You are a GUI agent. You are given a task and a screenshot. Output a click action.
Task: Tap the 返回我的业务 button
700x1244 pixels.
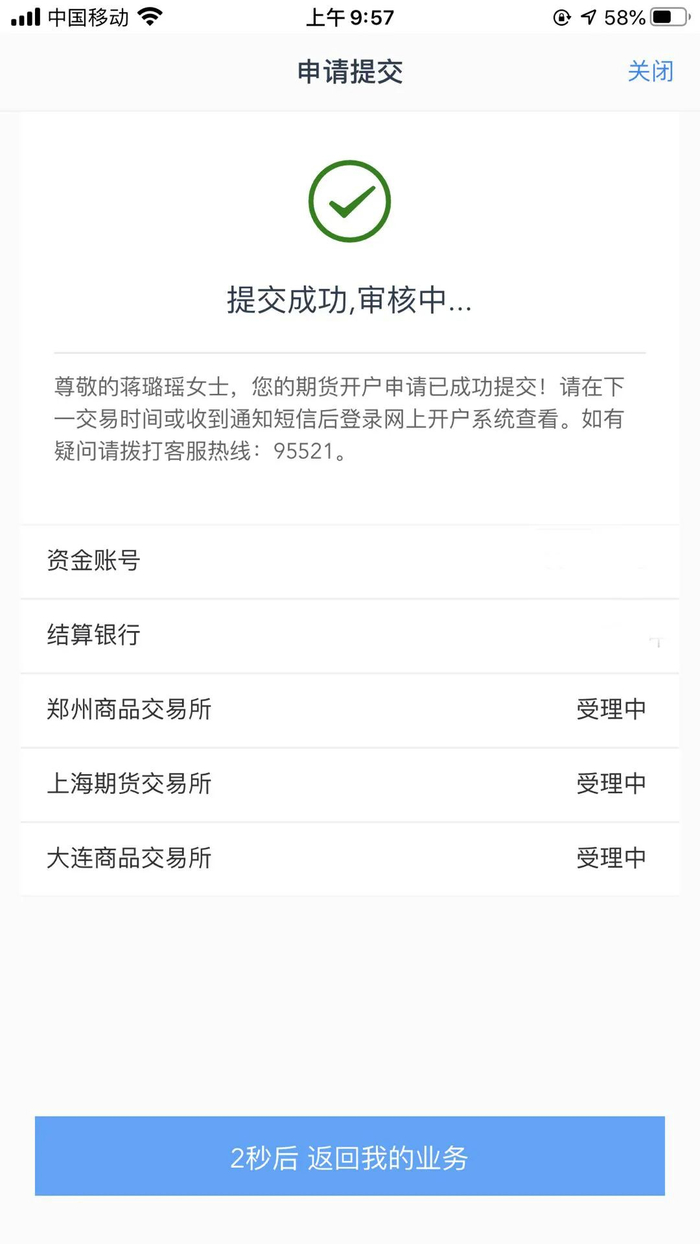[x=350, y=1156]
